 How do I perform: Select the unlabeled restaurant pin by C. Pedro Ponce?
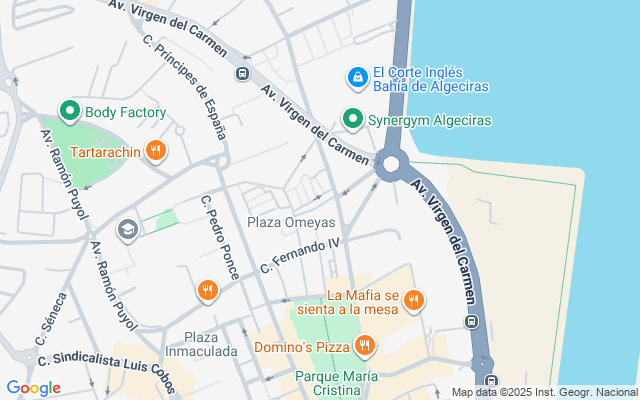point(207,291)
